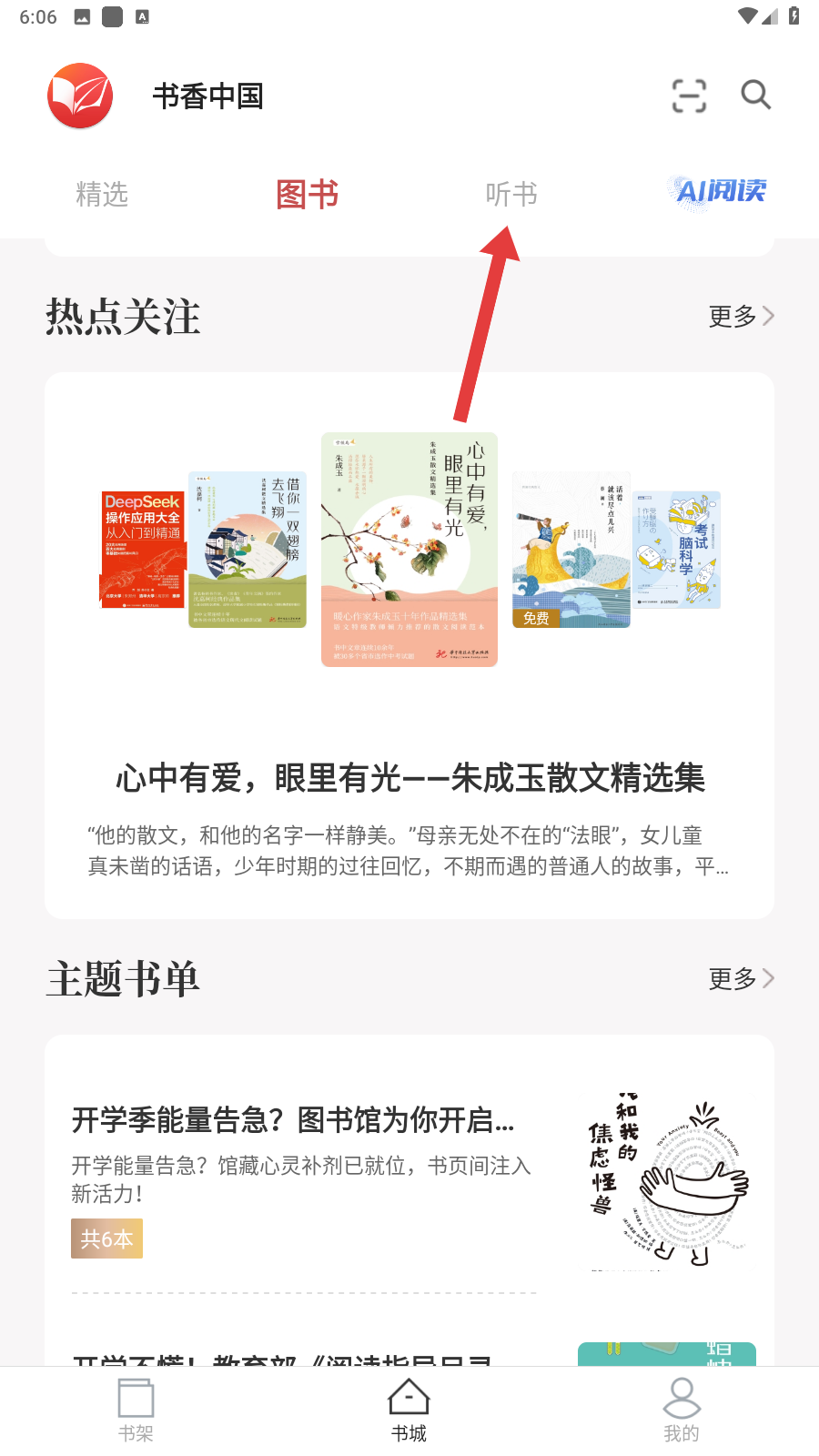Open the 借你一双翅膀去飞翔 book cover

[x=248, y=550]
